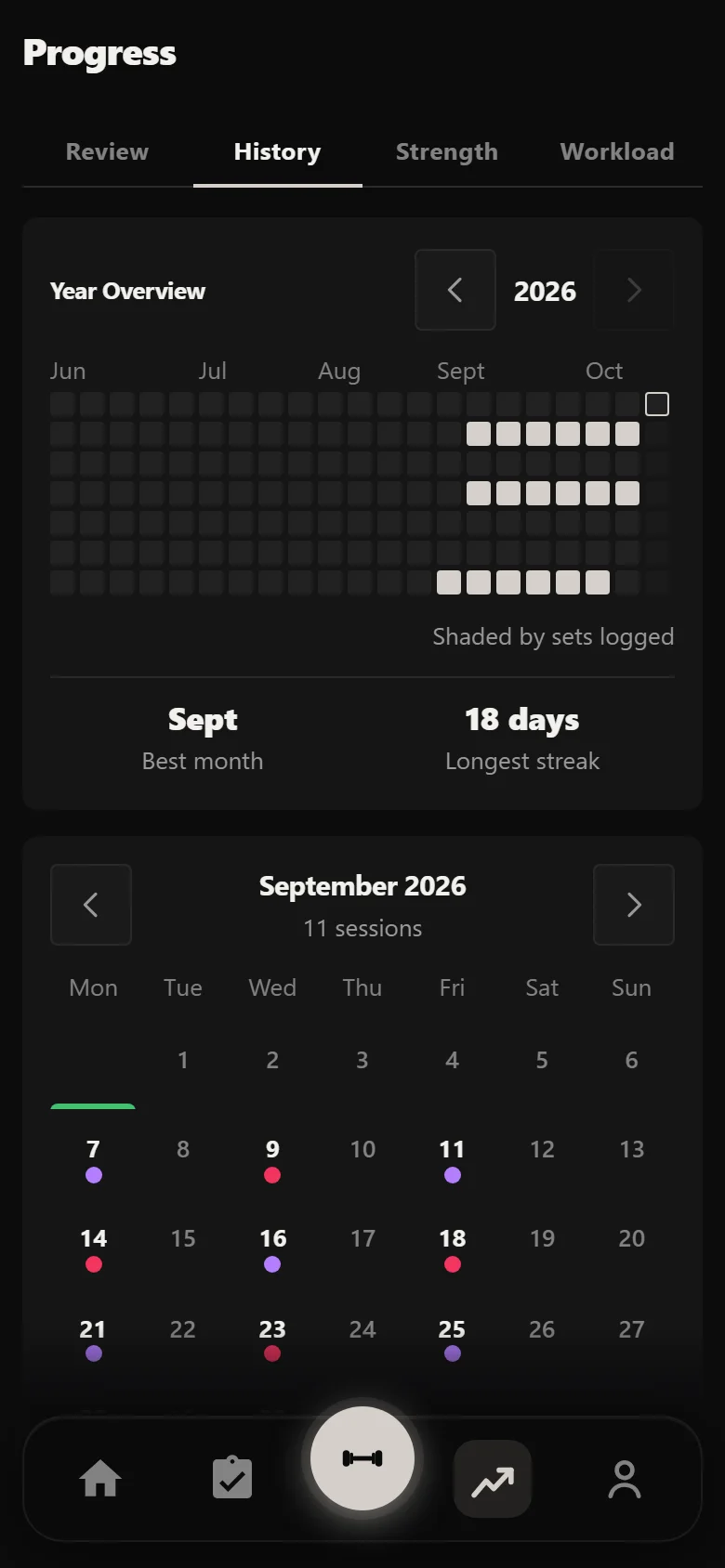Open the clipboard checklist tab

click(x=232, y=1479)
